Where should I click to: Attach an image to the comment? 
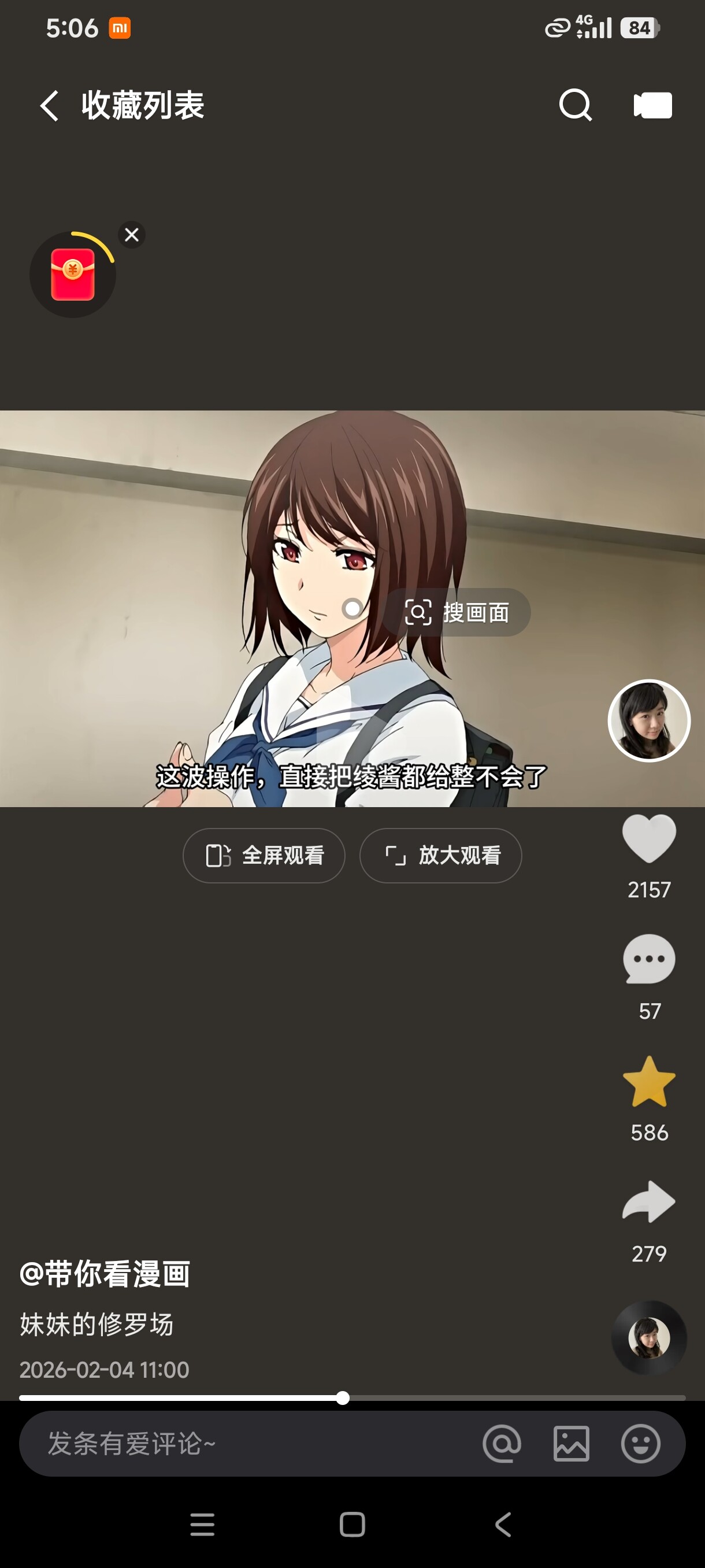pos(571,1443)
